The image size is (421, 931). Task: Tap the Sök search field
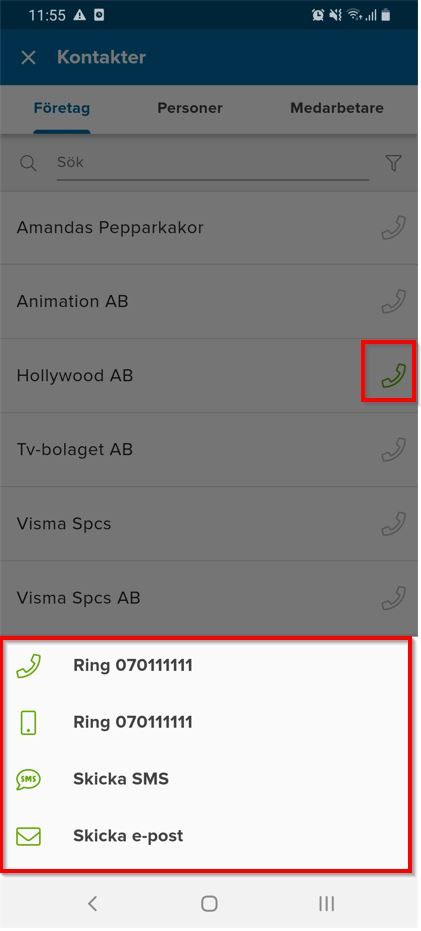point(213,163)
